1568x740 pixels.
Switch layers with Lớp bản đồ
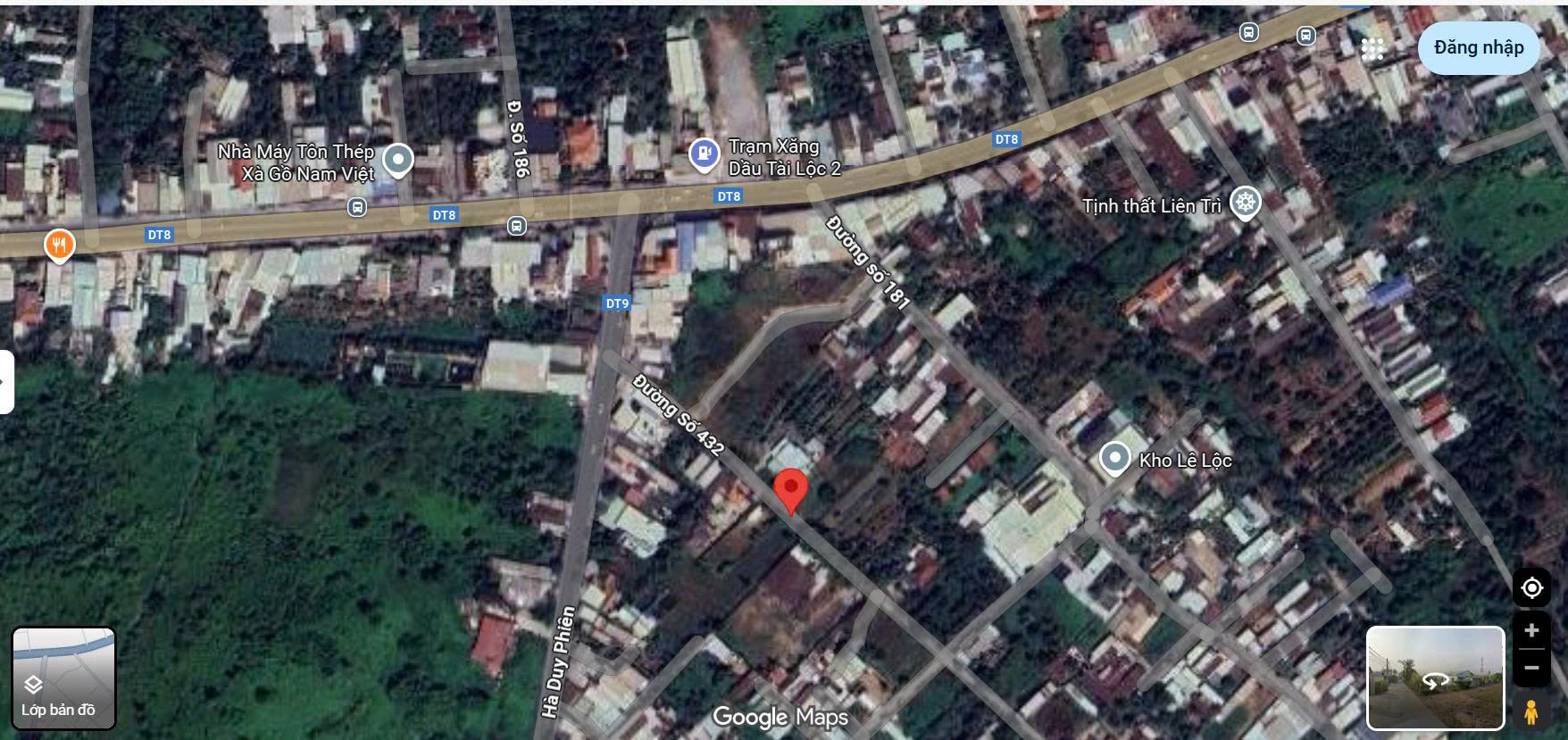click(x=63, y=678)
